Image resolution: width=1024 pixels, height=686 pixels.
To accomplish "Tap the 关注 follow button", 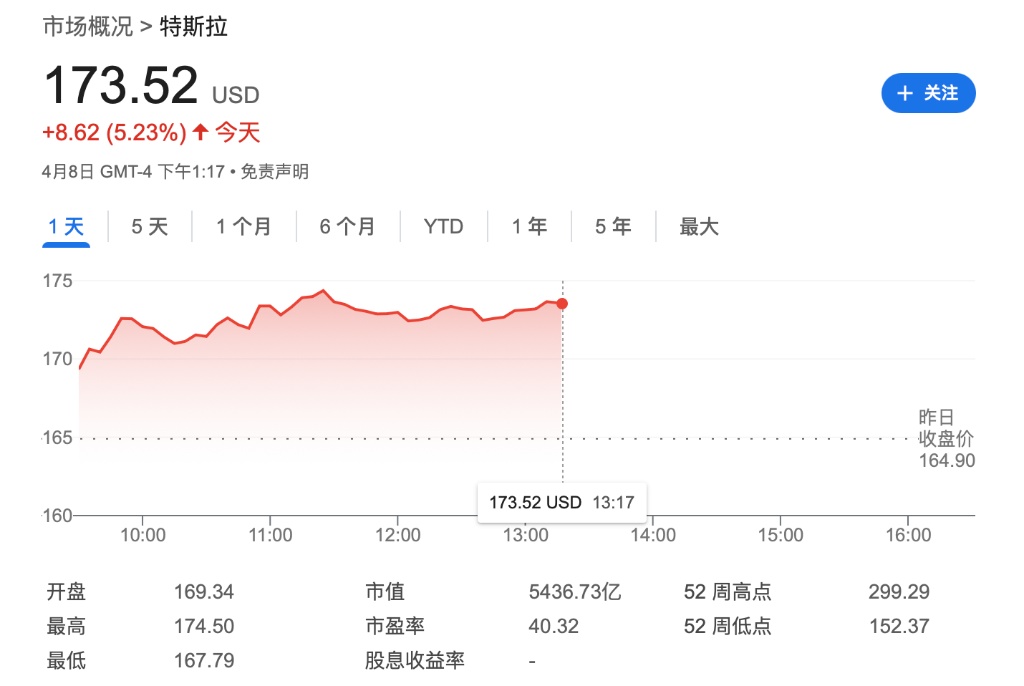I will (928, 93).
